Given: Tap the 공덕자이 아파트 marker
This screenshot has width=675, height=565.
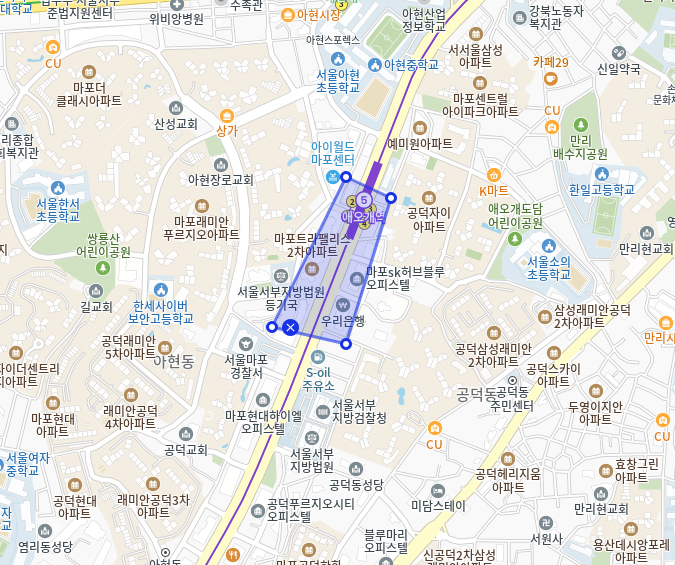Looking at the screenshot, I should tap(430, 196).
